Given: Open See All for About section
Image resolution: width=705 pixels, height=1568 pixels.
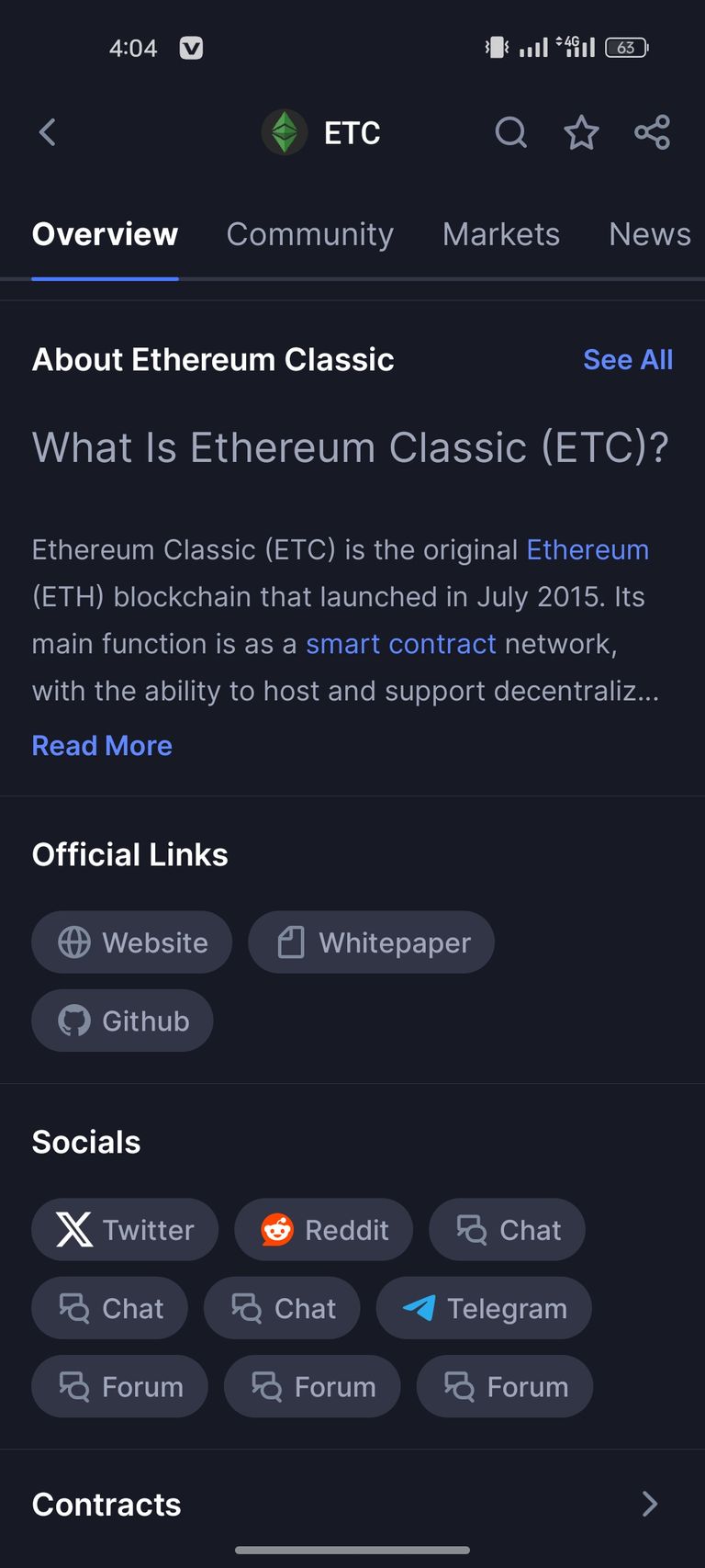Looking at the screenshot, I should pyautogui.click(x=628, y=359).
